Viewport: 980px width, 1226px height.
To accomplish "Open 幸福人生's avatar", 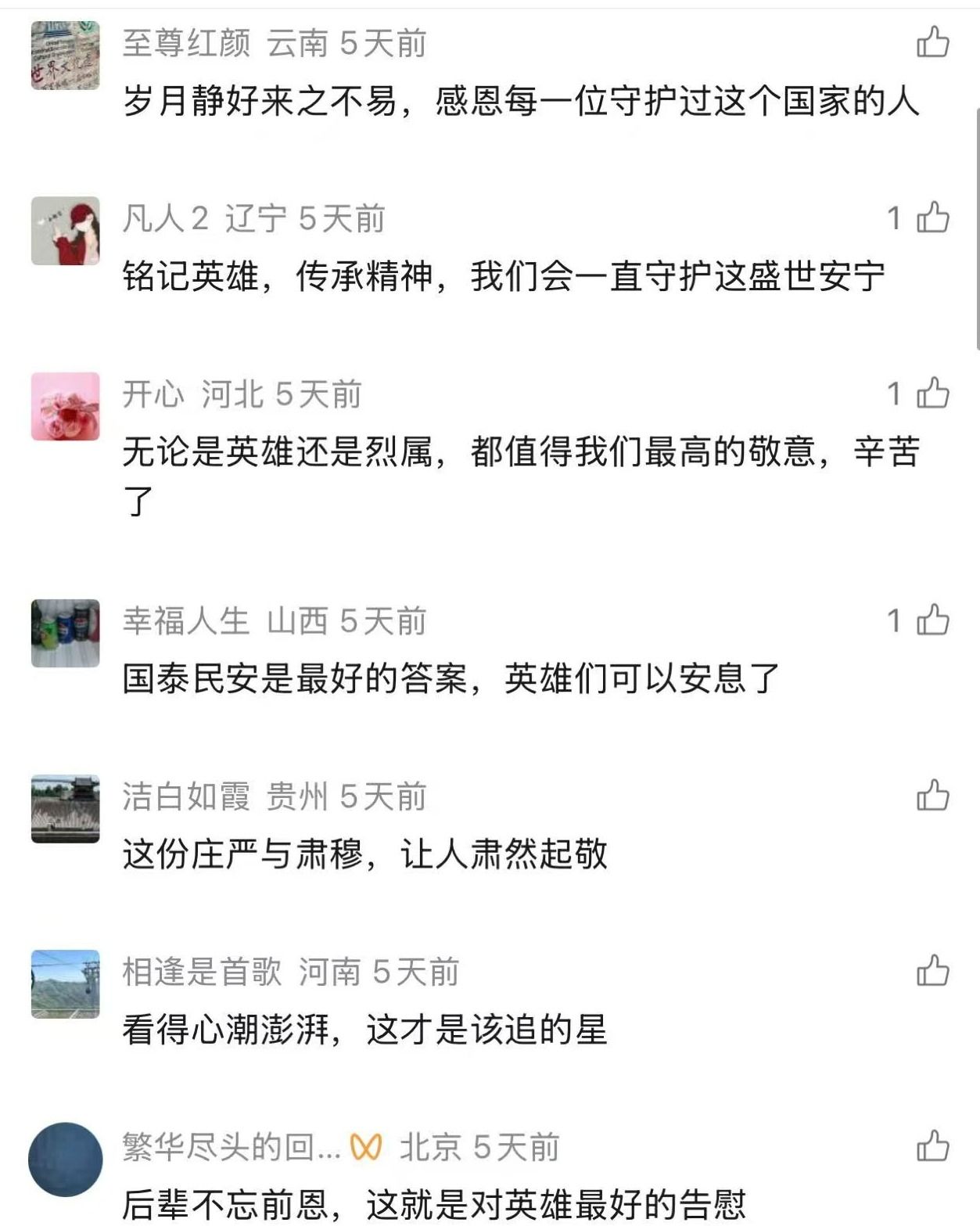I will tap(66, 633).
